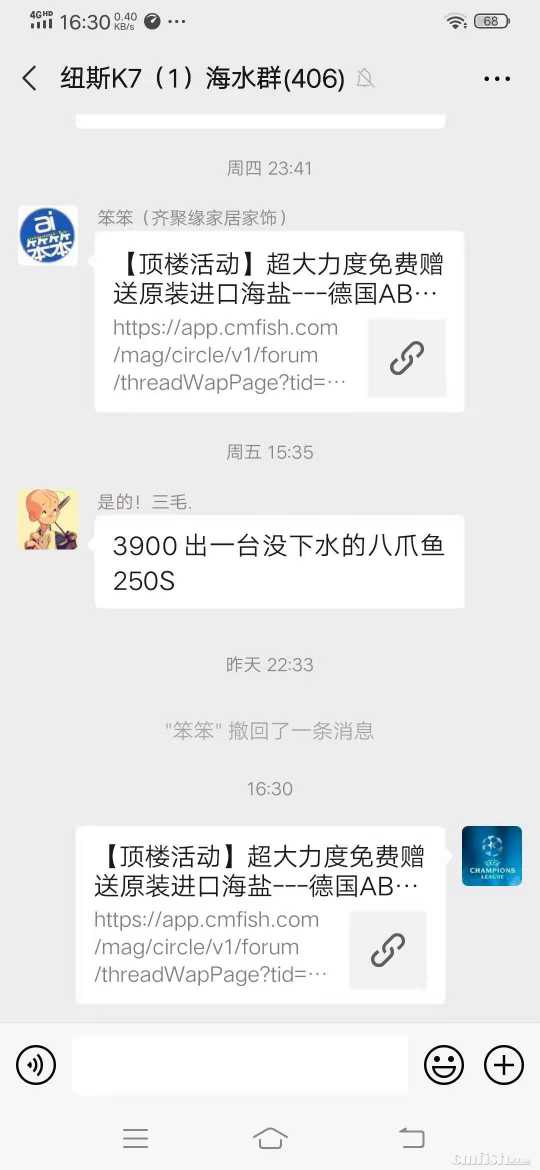Open the link card sent at 16:30
This screenshot has height=1170, width=540.
tap(260, 914)
